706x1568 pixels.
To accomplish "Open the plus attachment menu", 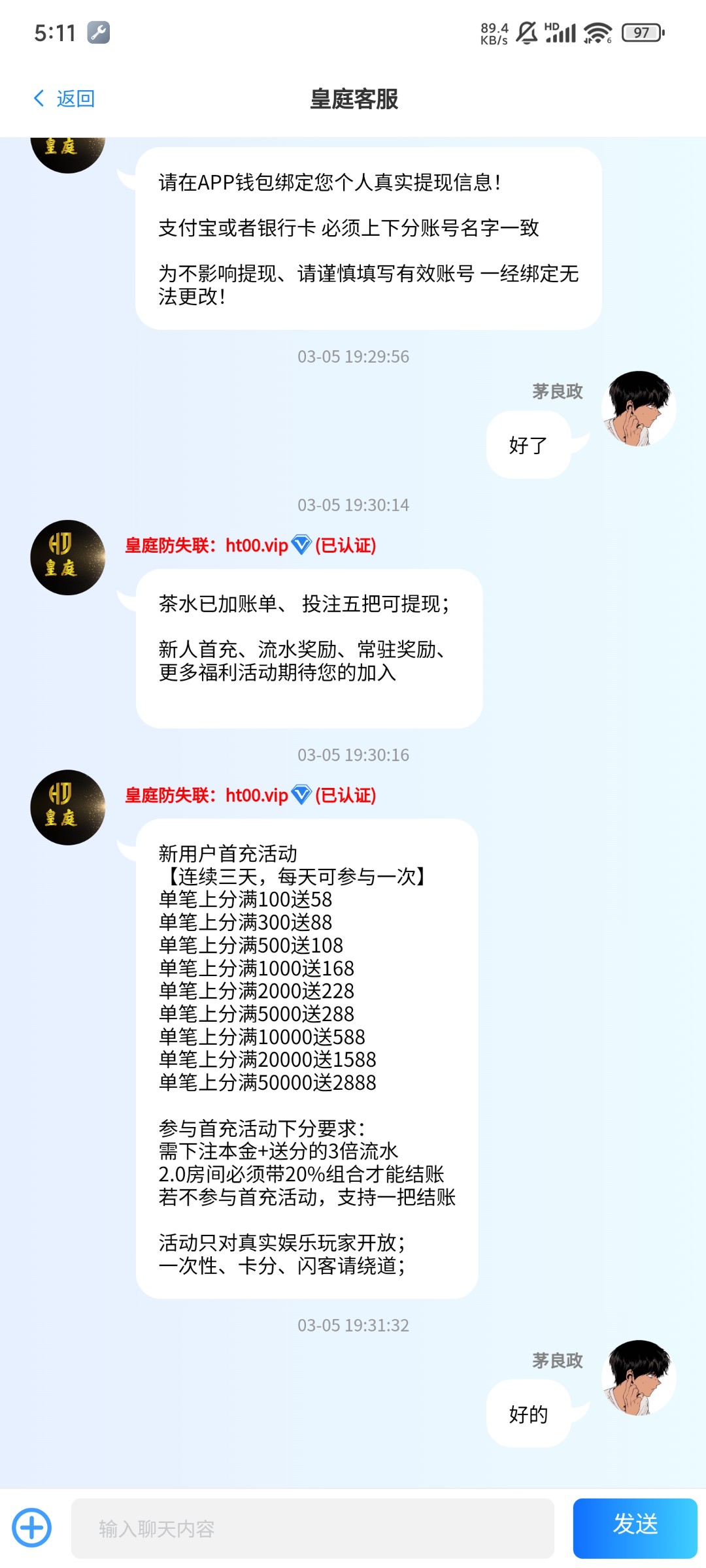I will tap(31, 1527).
